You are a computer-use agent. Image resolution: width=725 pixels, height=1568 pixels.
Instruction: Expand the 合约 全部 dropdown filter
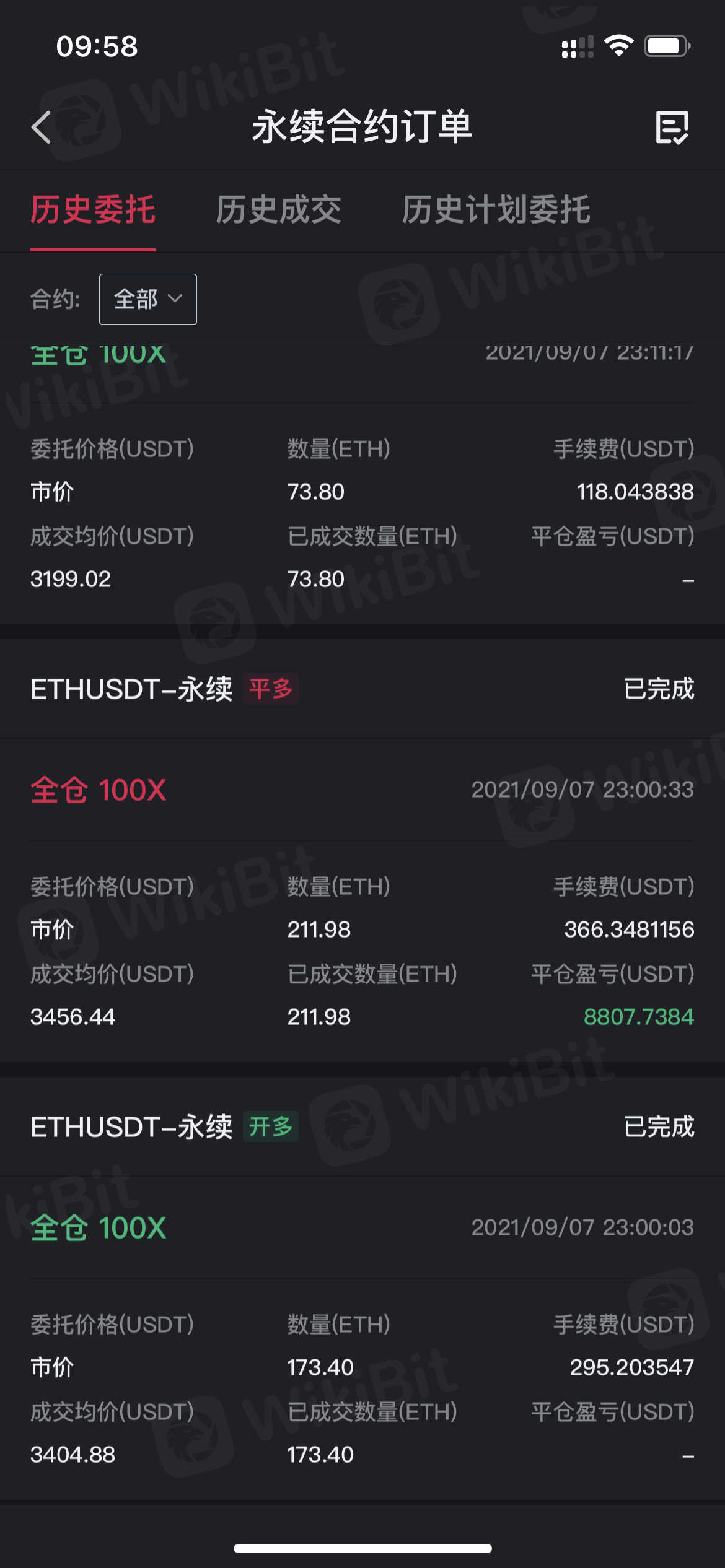(148, 299)
